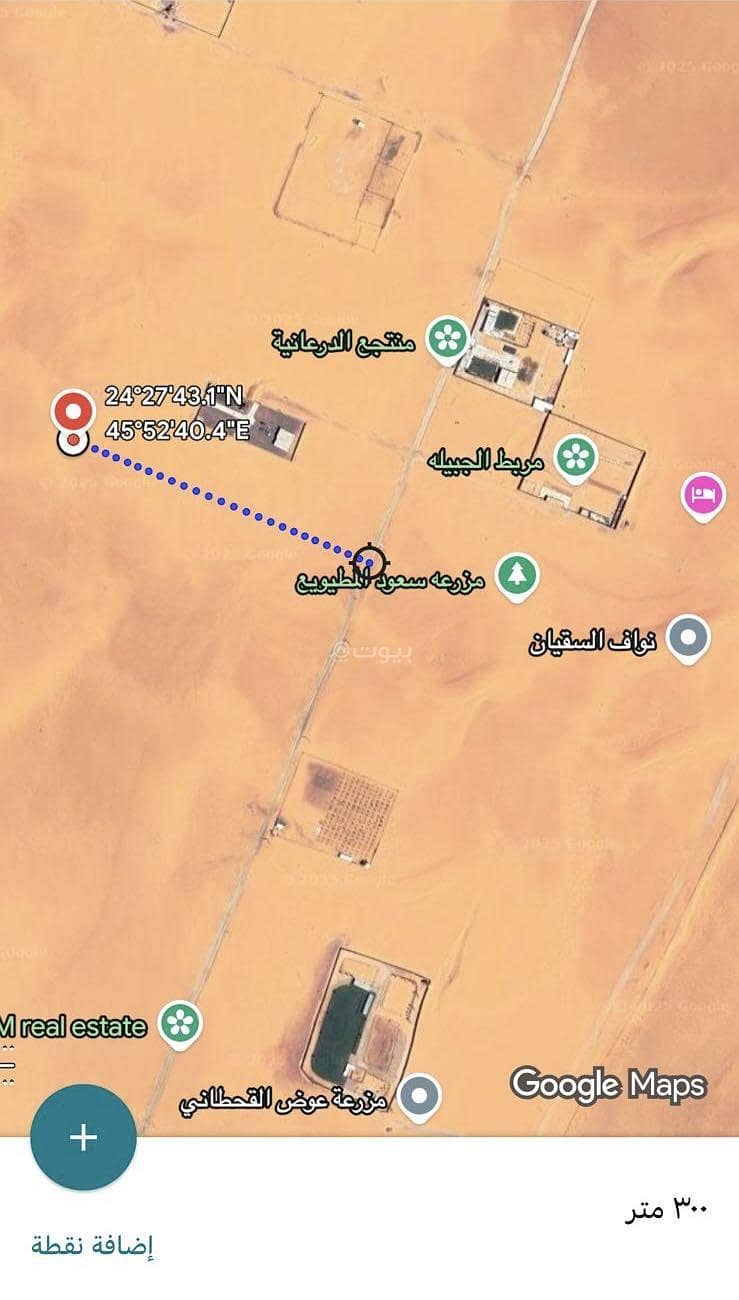Open the M real estate marker
Screen dimensions: 739x1300
point(181,1023)
